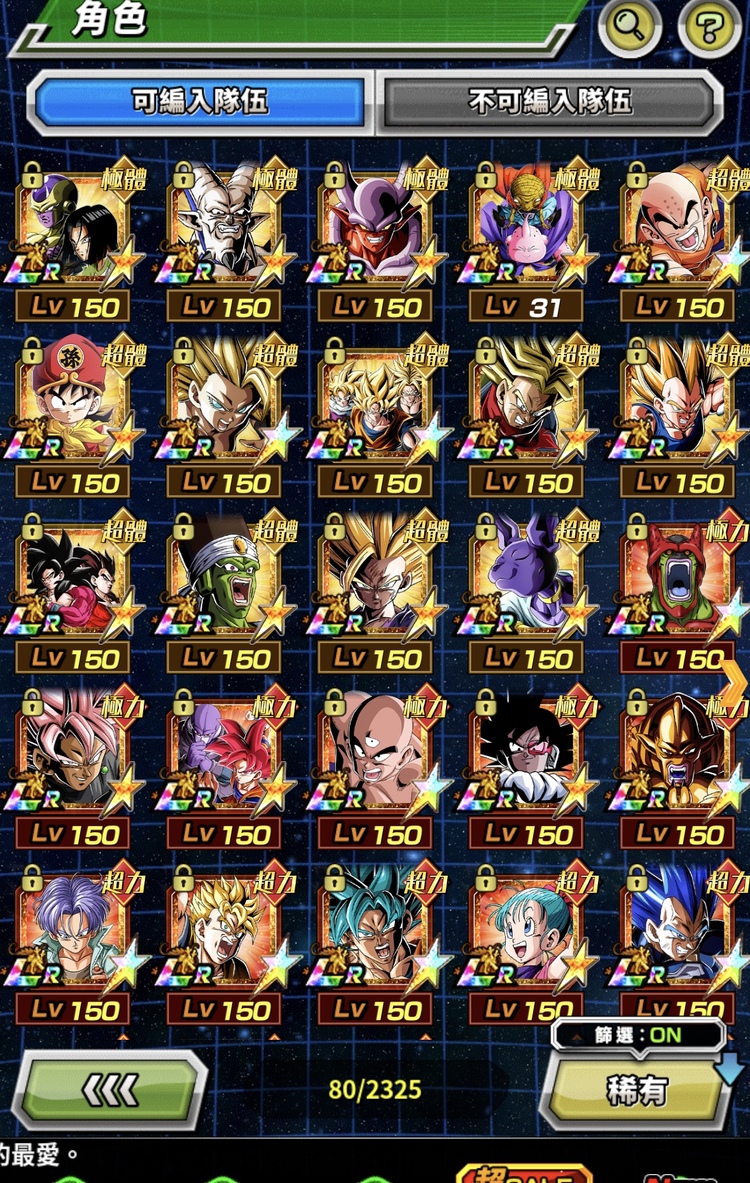Screen dimensions: 750x1183
Task: Go to next page with orange arrow
Action: coord(734,681)
